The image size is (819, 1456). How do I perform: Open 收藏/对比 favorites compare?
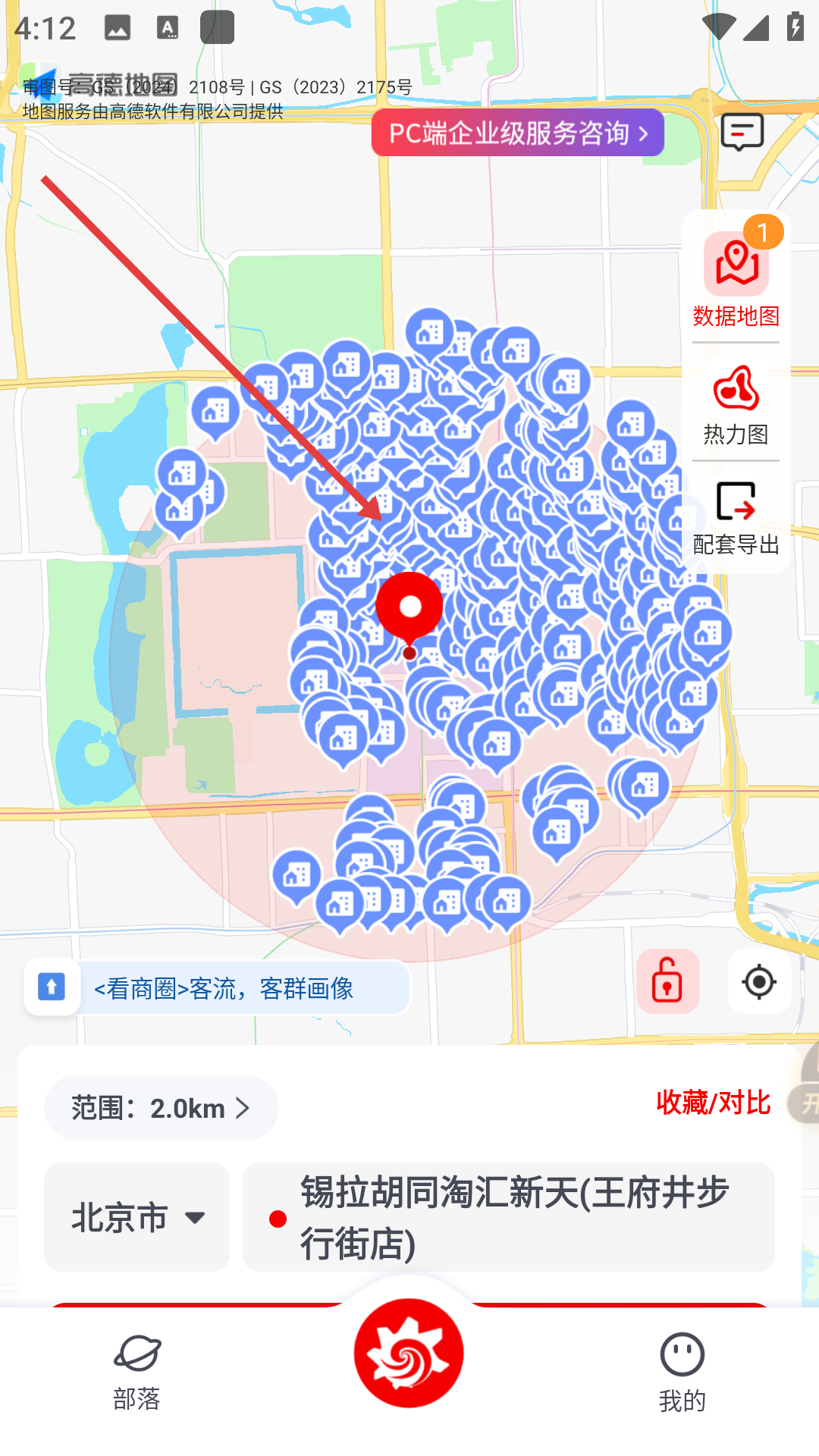pyautogui.click(x=713, y=1103)
